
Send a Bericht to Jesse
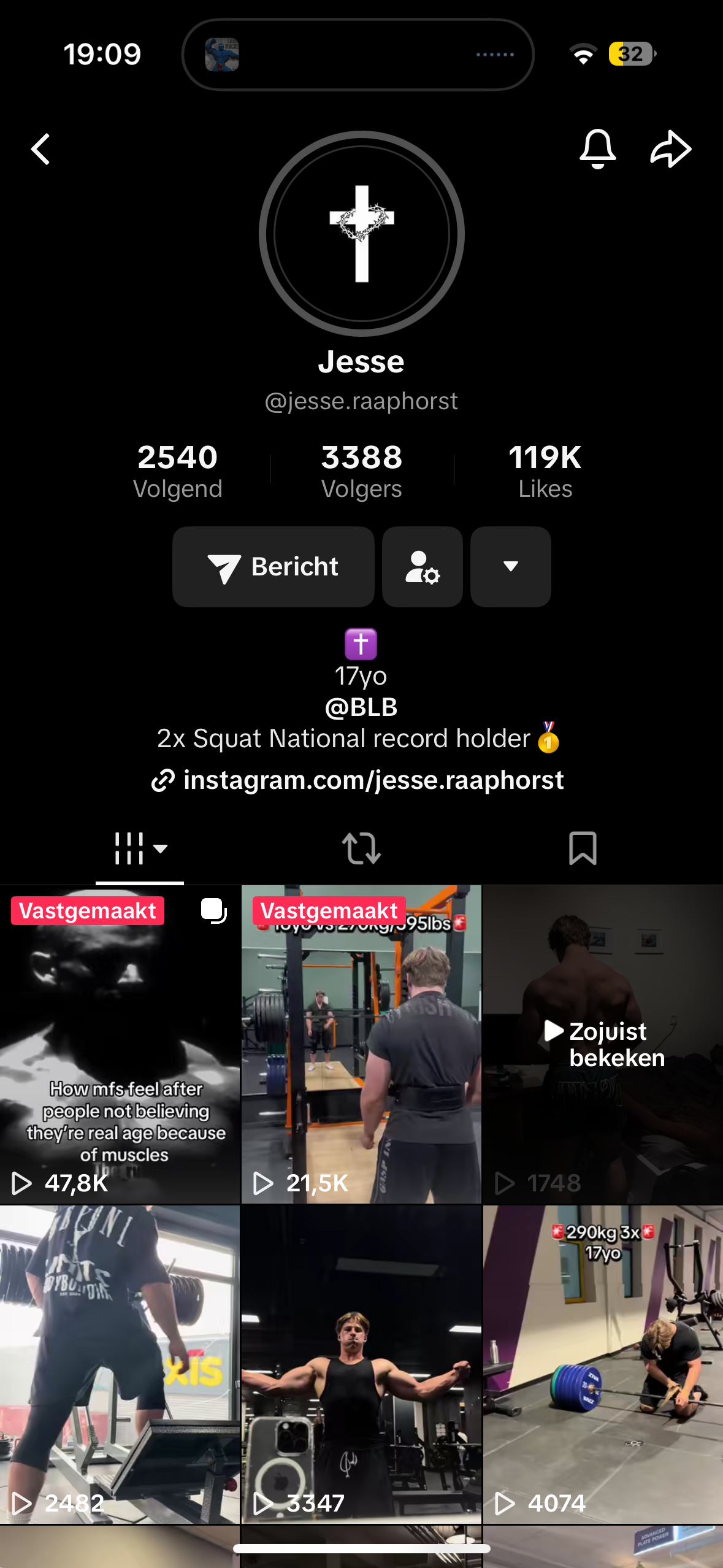pyautogui.click(x=274, y=567)
